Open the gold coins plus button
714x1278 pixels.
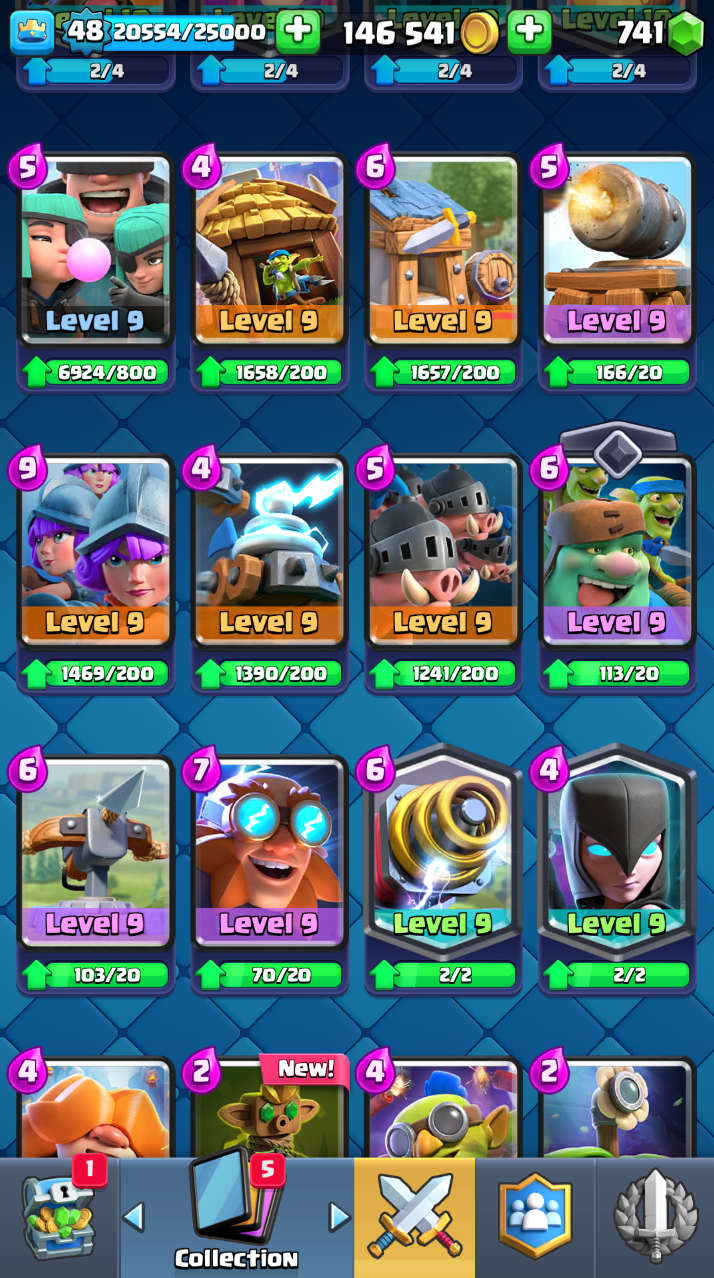click(x=529, y=33)
